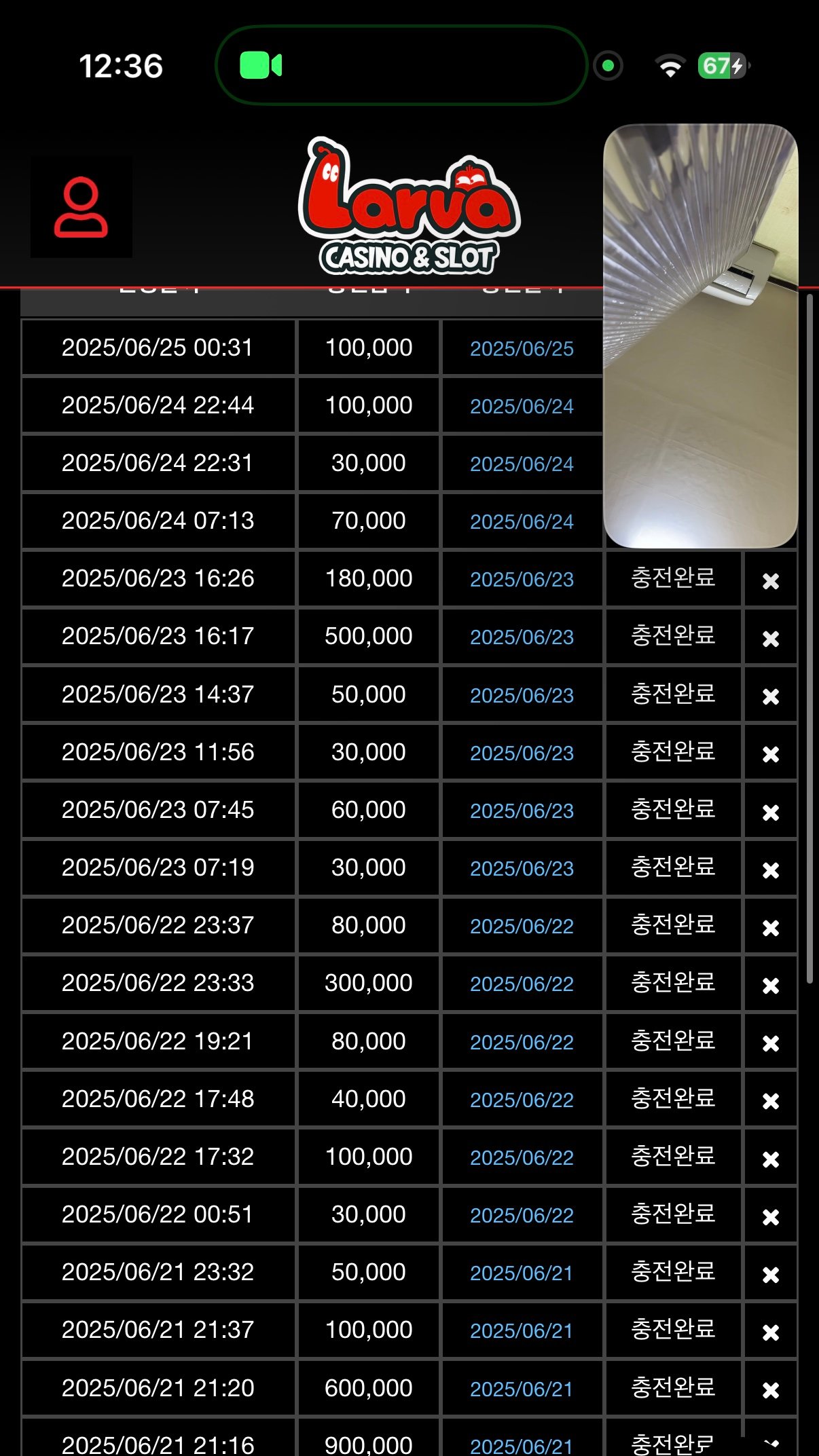Remove the 2025/06/23 11:56 30,000 entry

click(x=770, y=754)
